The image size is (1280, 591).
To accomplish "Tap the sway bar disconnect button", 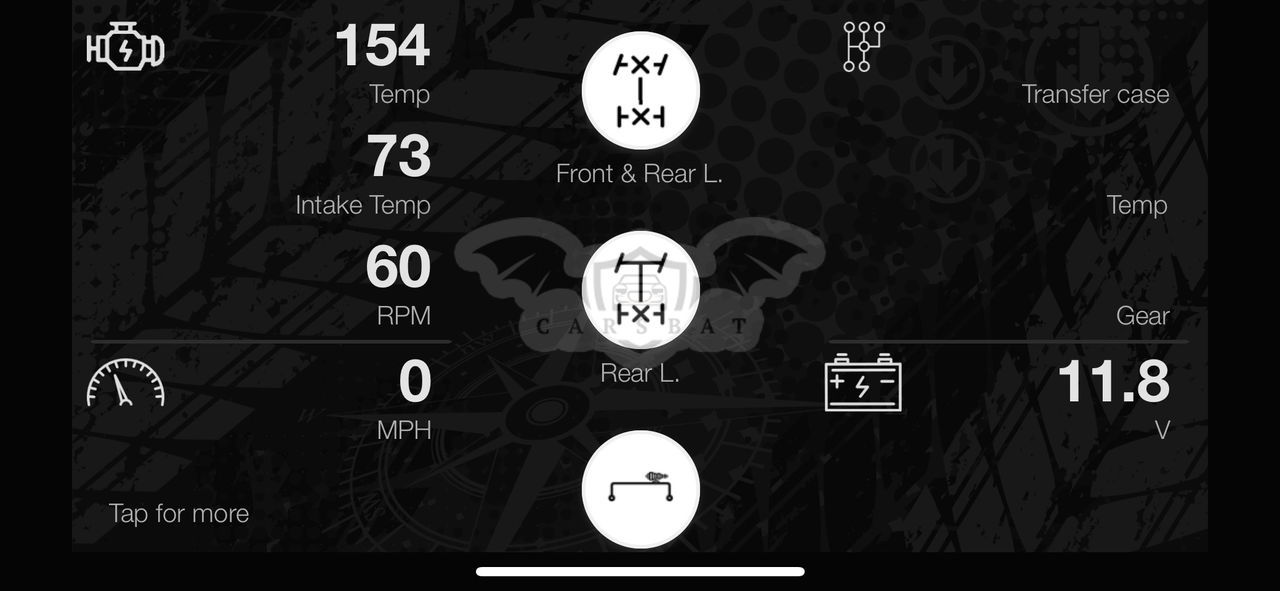I will click(640, 489).
